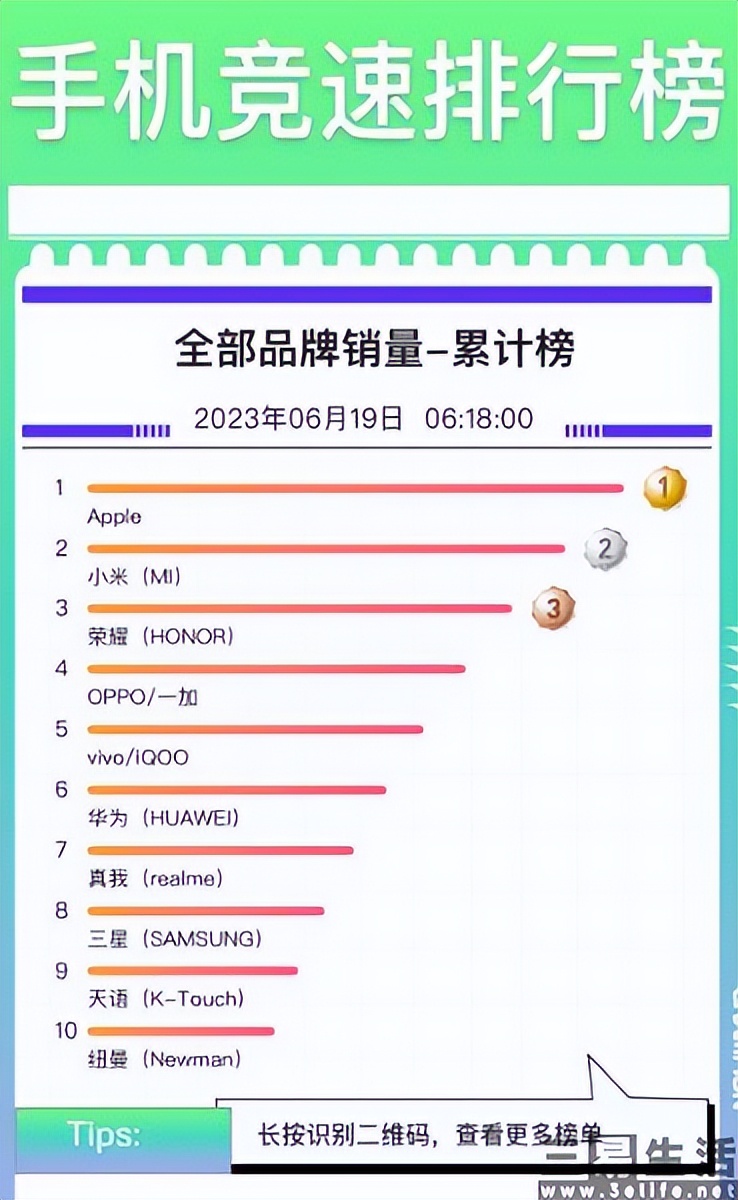Select the 华为 (HUAWEI) brand entry
The width and height of the screenshot is (738, 1200).
[x=160, y=818]
